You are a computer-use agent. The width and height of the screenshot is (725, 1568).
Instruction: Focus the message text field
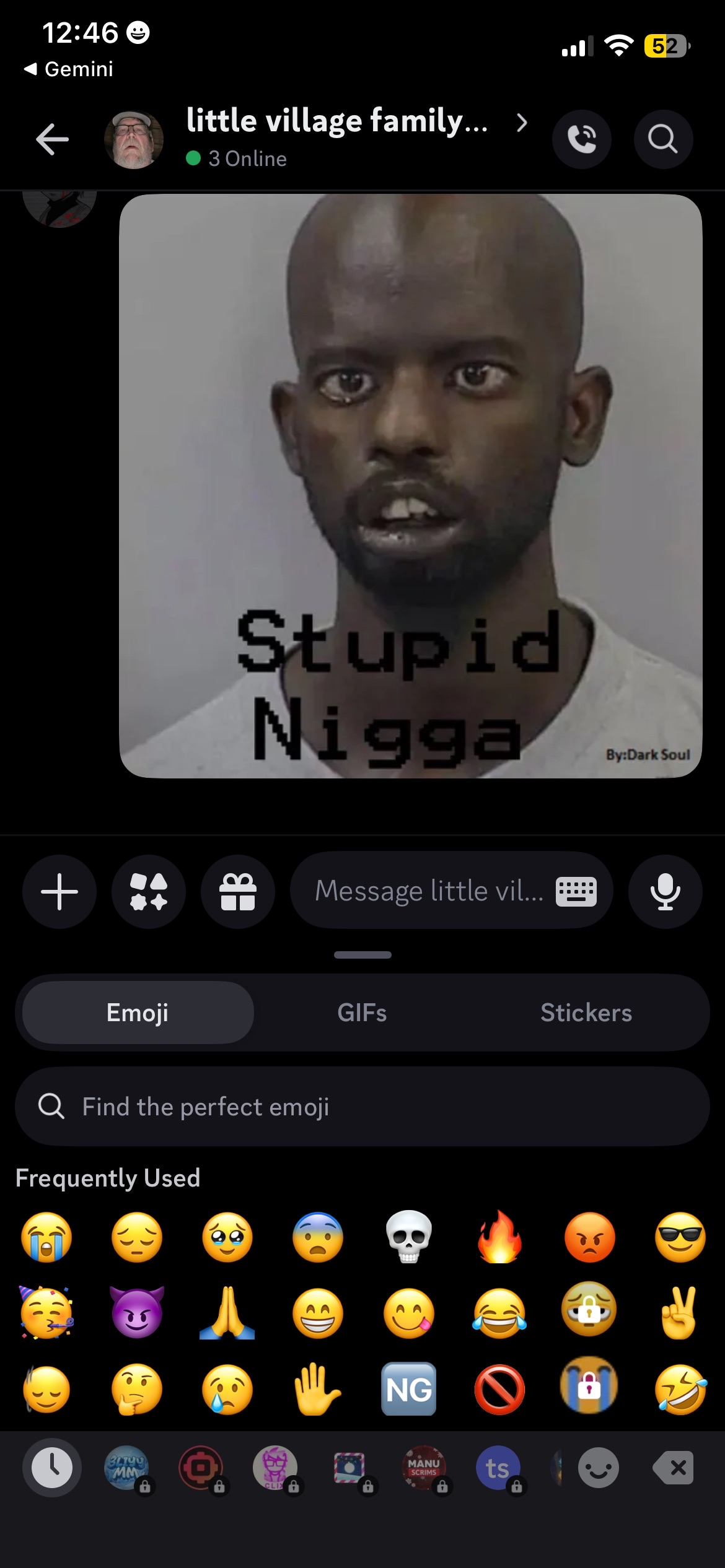428,892
